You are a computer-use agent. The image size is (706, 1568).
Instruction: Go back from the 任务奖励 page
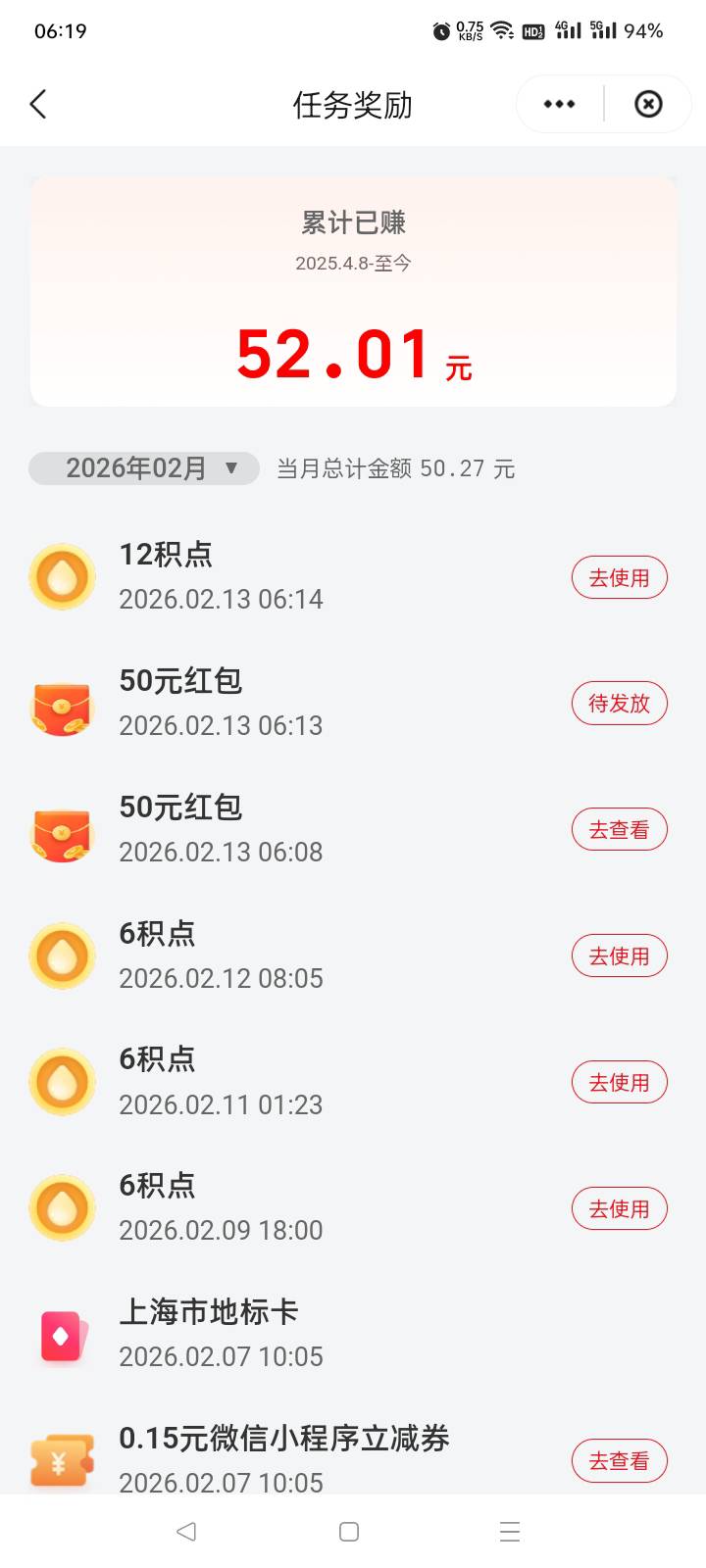pyautogui.click(x=38, y=104)
